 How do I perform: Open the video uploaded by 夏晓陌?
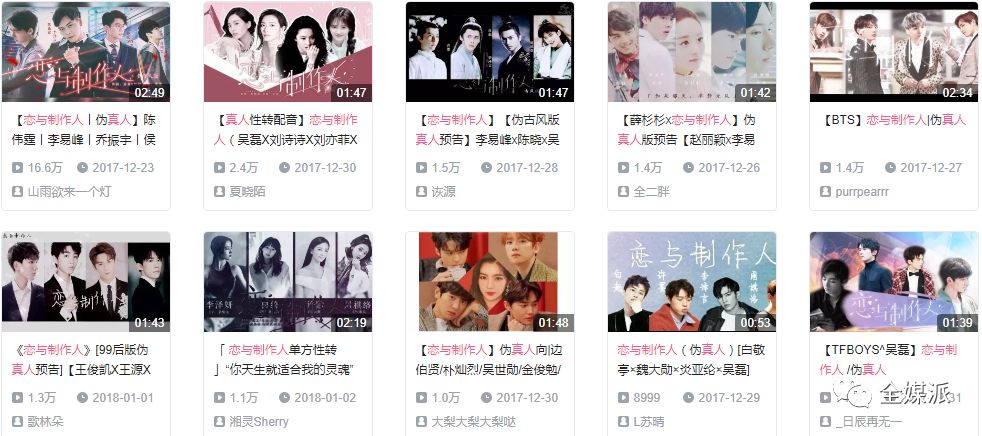[288, 52]
